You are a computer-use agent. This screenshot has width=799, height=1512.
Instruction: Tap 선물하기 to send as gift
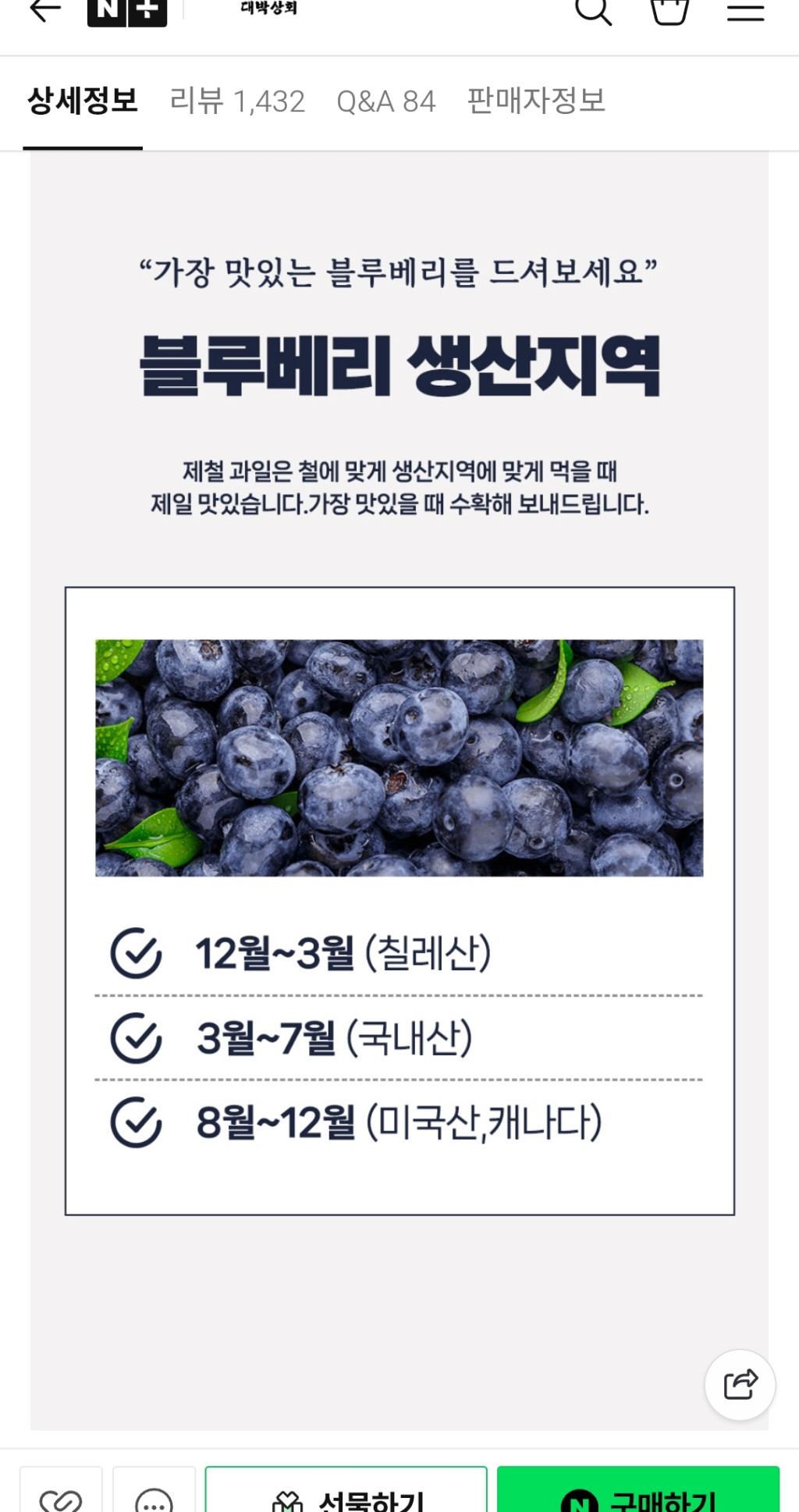(x=346, y=1494)
